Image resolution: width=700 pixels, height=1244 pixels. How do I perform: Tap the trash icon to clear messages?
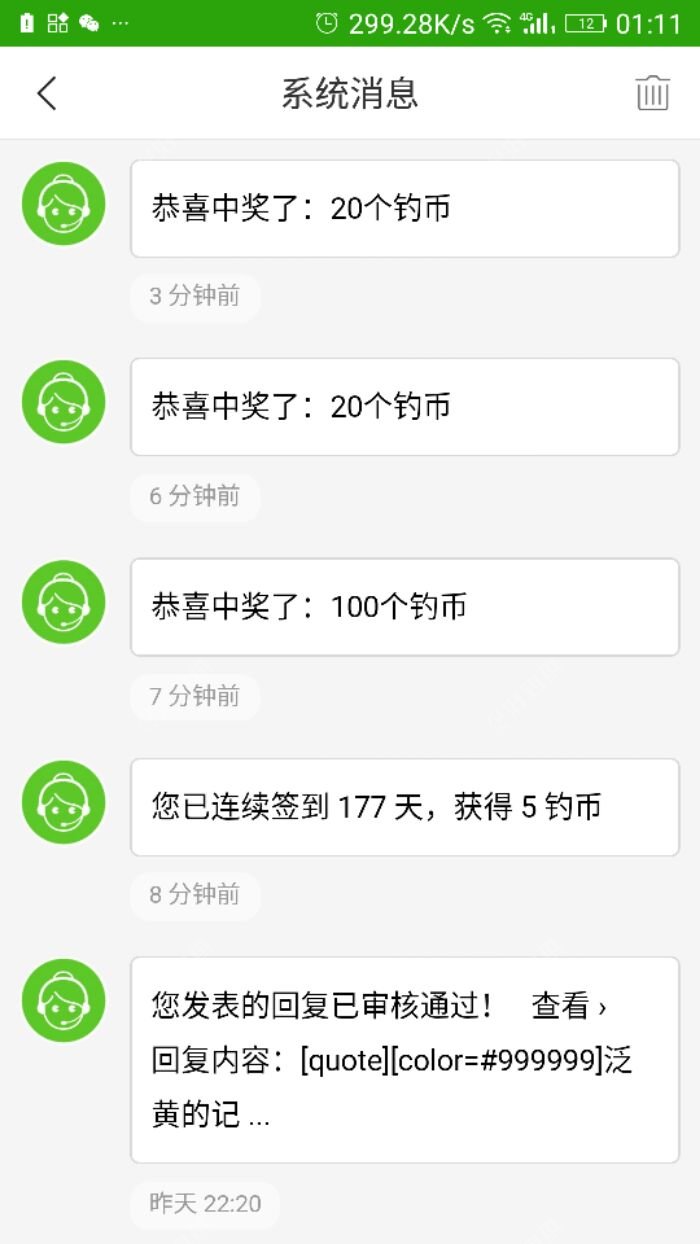pos(652,93)
